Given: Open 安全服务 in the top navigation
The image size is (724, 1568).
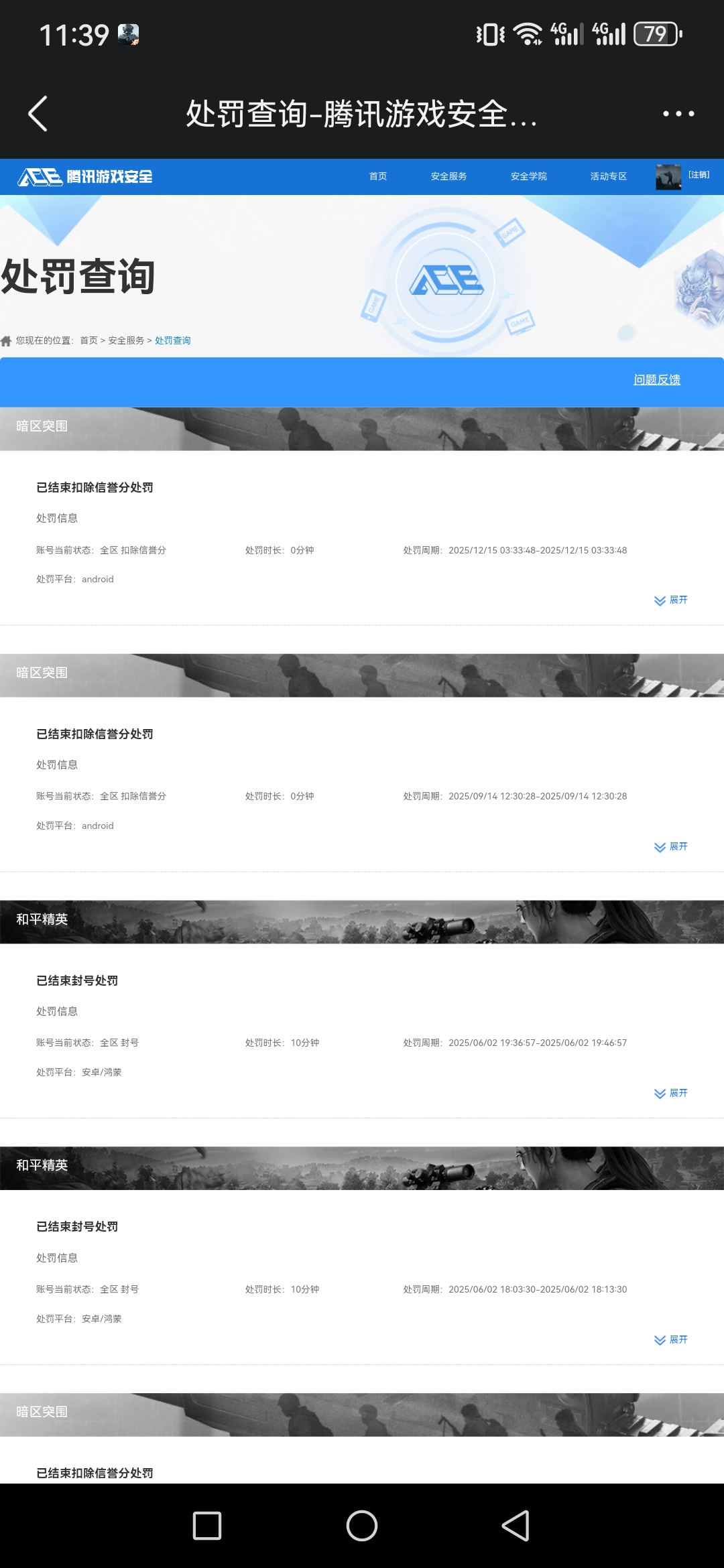Looking at the screenshot, I should click(448, 176).
